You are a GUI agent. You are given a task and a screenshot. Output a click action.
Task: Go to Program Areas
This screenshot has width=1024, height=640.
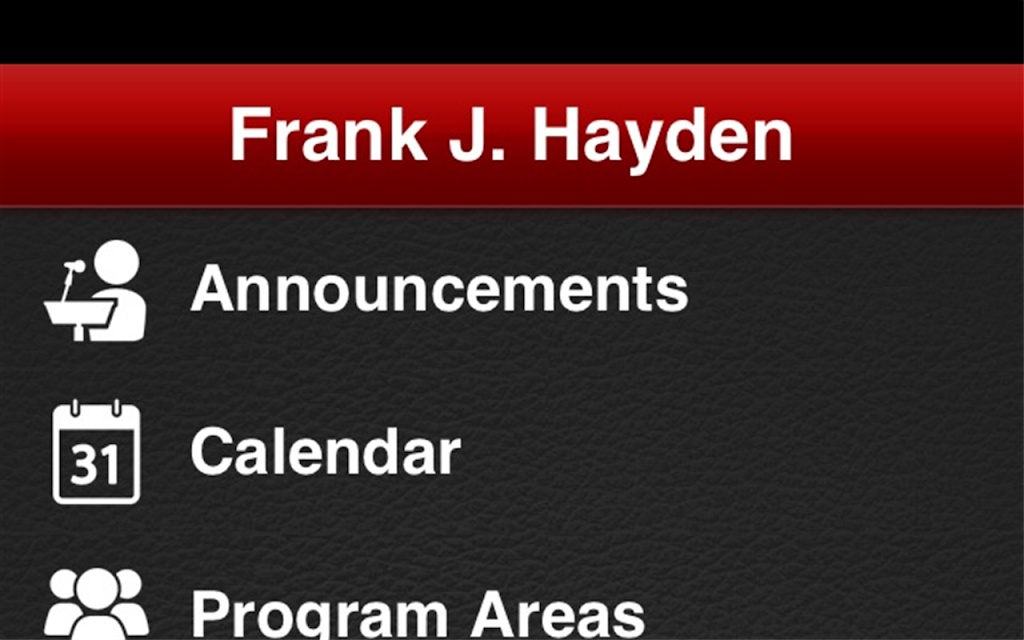512,604
